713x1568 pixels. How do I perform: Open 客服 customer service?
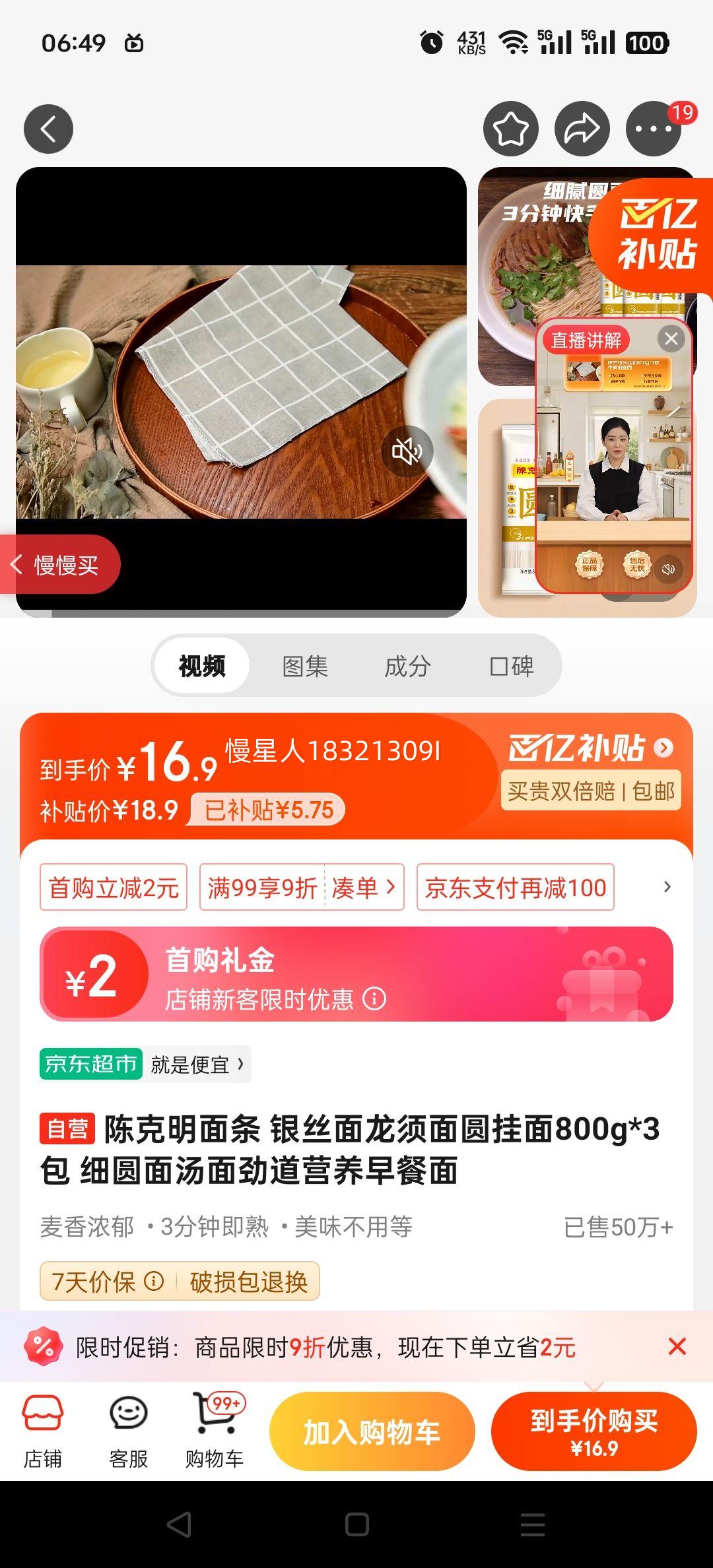click(x=128, y=1425)
